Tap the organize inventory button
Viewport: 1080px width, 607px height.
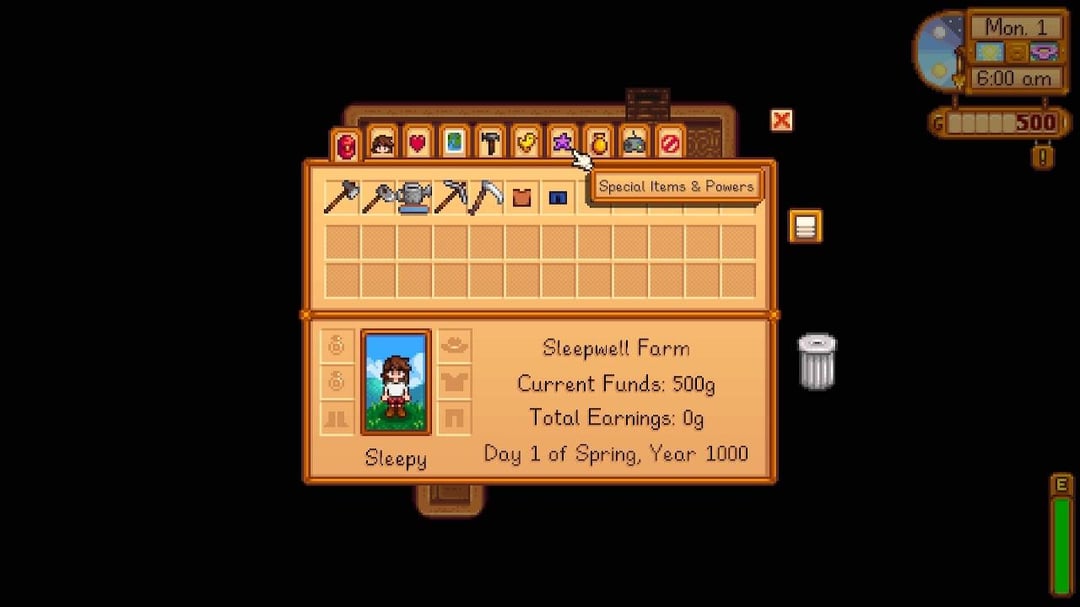[805, 226]
